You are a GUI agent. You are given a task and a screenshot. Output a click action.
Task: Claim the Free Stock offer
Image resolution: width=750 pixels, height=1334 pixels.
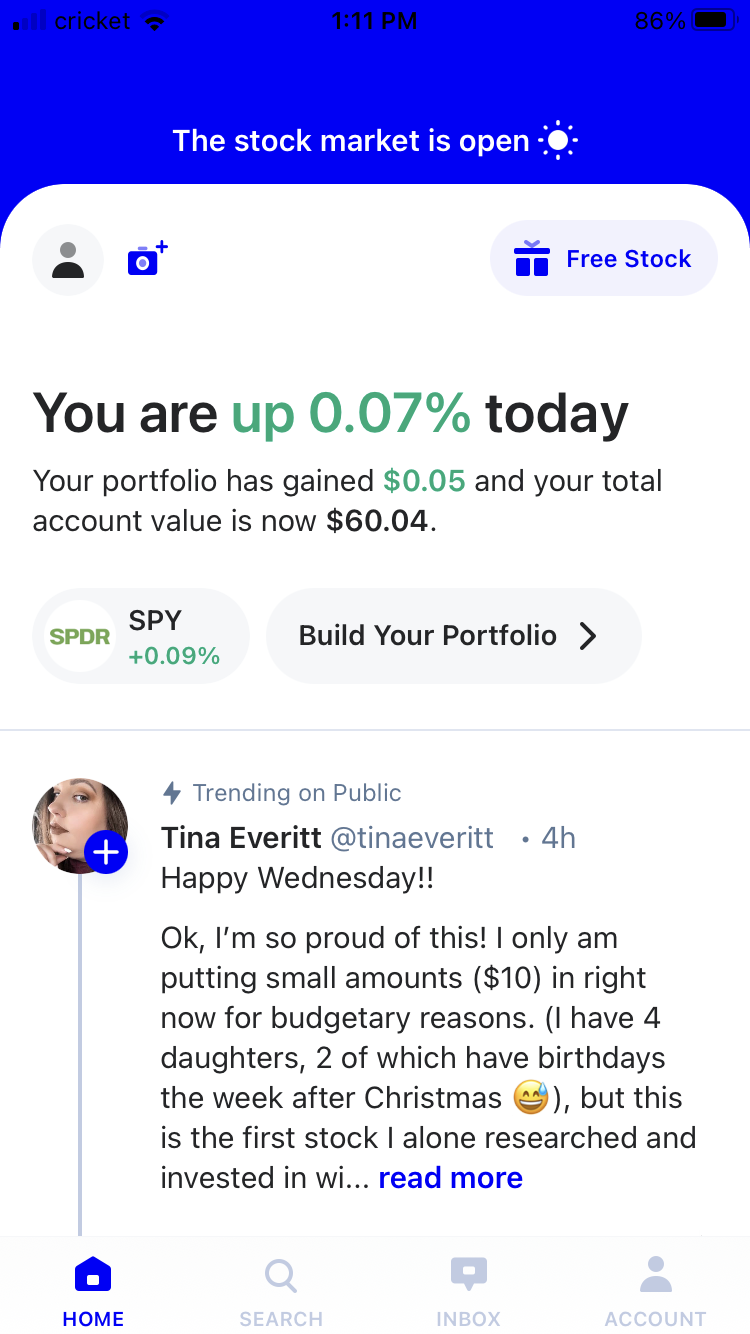[x=603, y=259]
